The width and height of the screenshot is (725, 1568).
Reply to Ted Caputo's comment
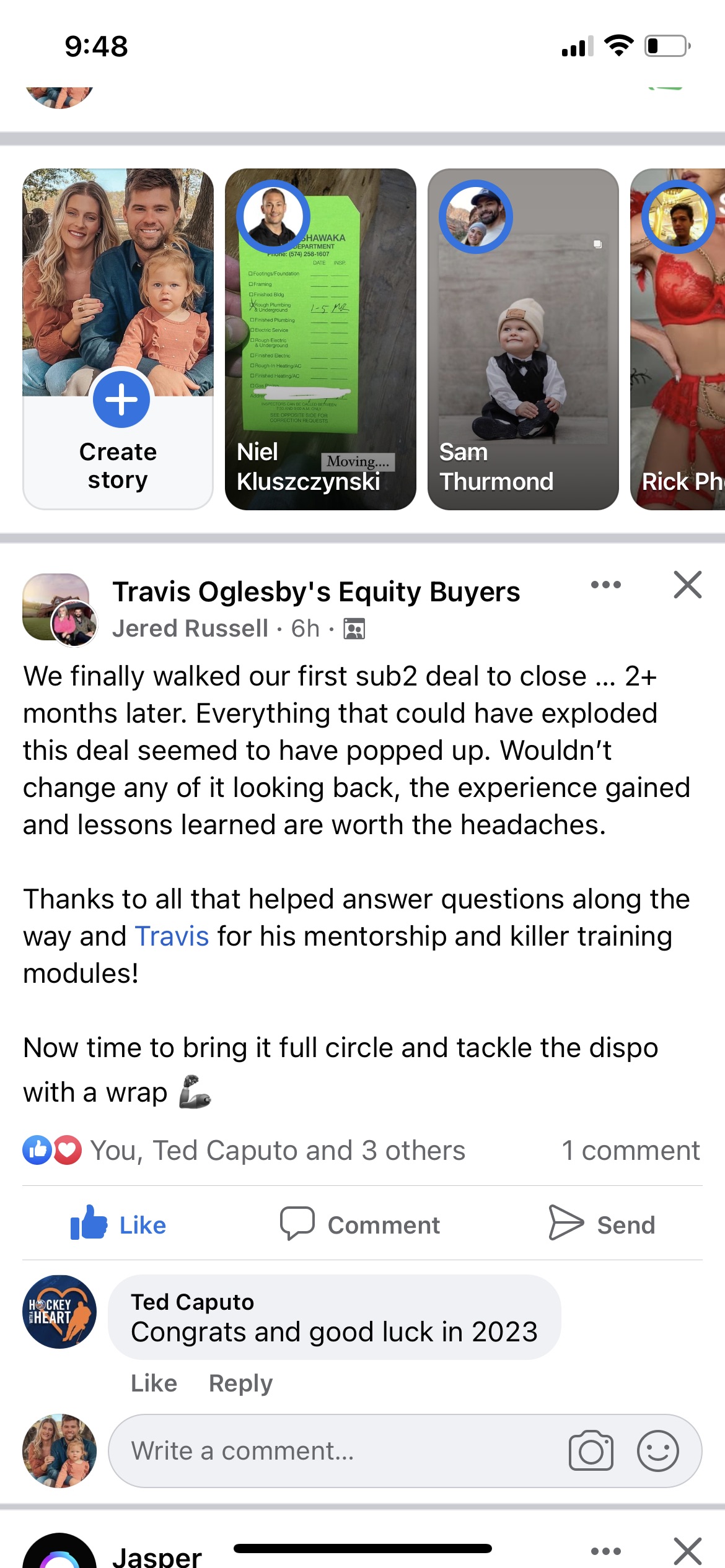240,1383
